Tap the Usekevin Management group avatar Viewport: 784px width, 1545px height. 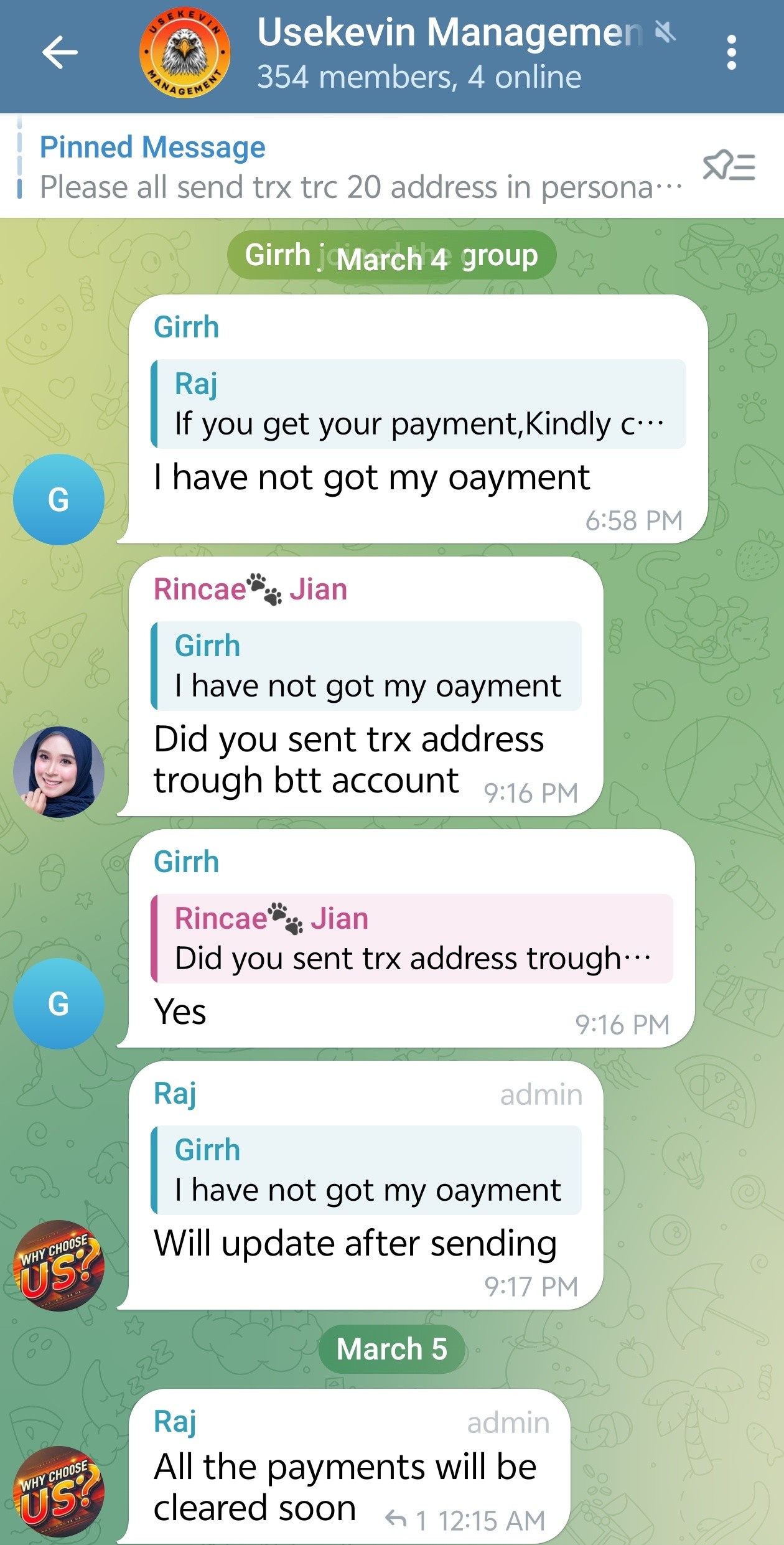pos(185,54)
